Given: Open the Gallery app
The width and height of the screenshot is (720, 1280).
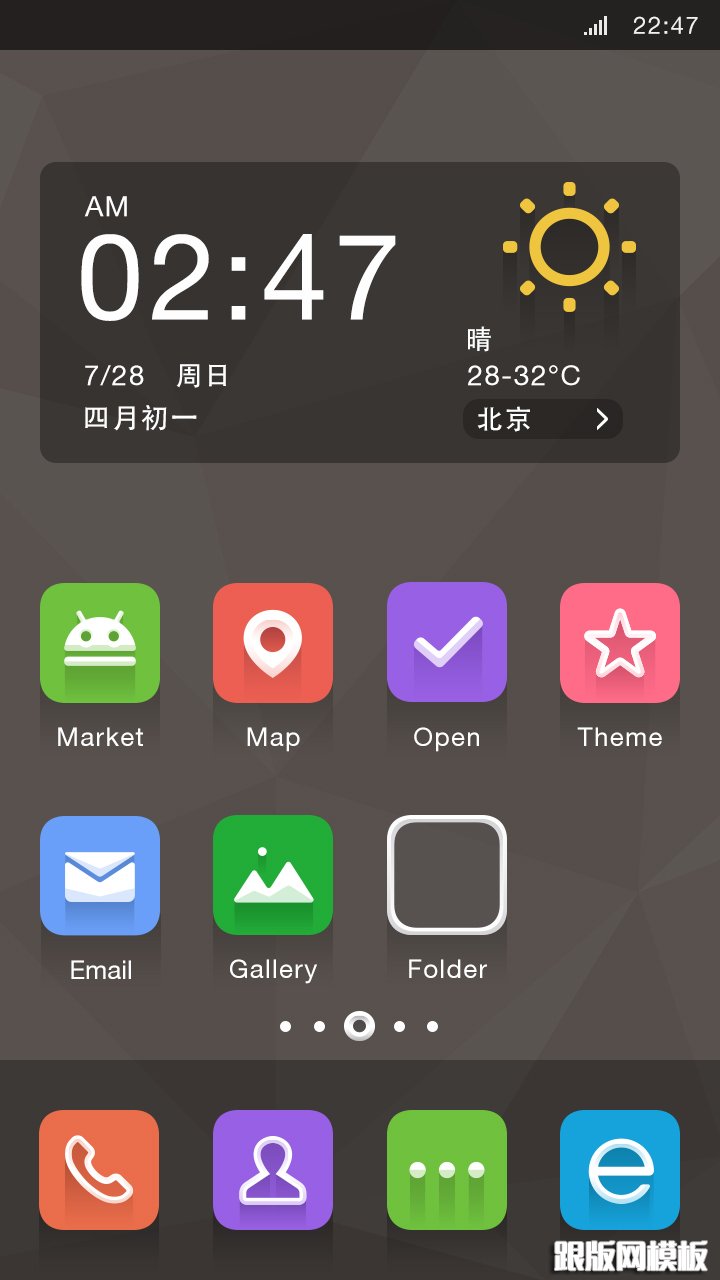Looking at the screenshot, I should tap(273, 876).
